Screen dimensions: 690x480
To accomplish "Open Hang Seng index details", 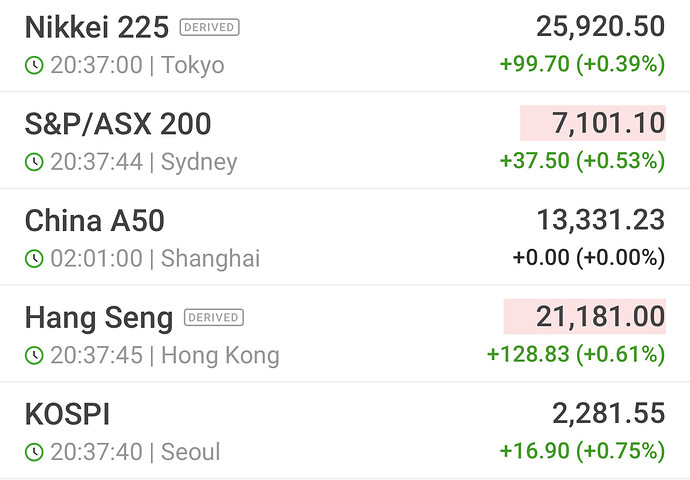I will [x=99, y=318].
